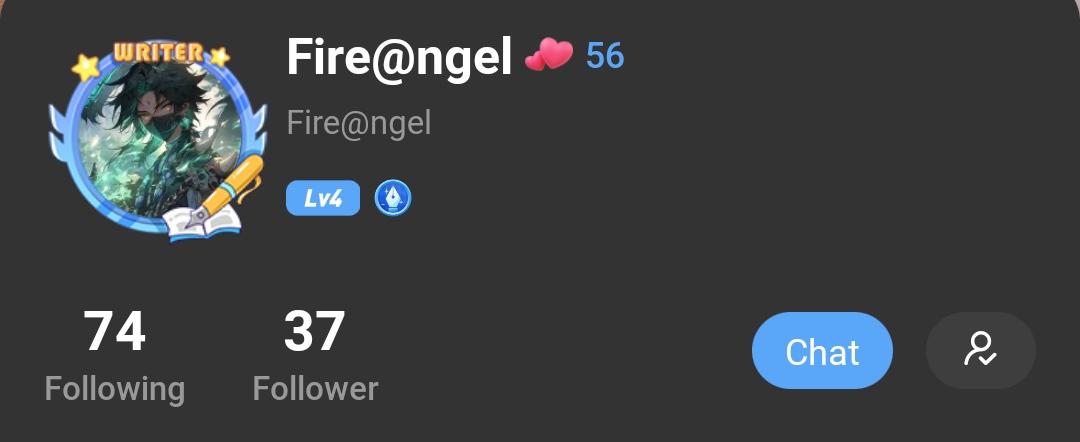View the 37 Follower list
The image size is (1080, 442).
tap(315, 355)
